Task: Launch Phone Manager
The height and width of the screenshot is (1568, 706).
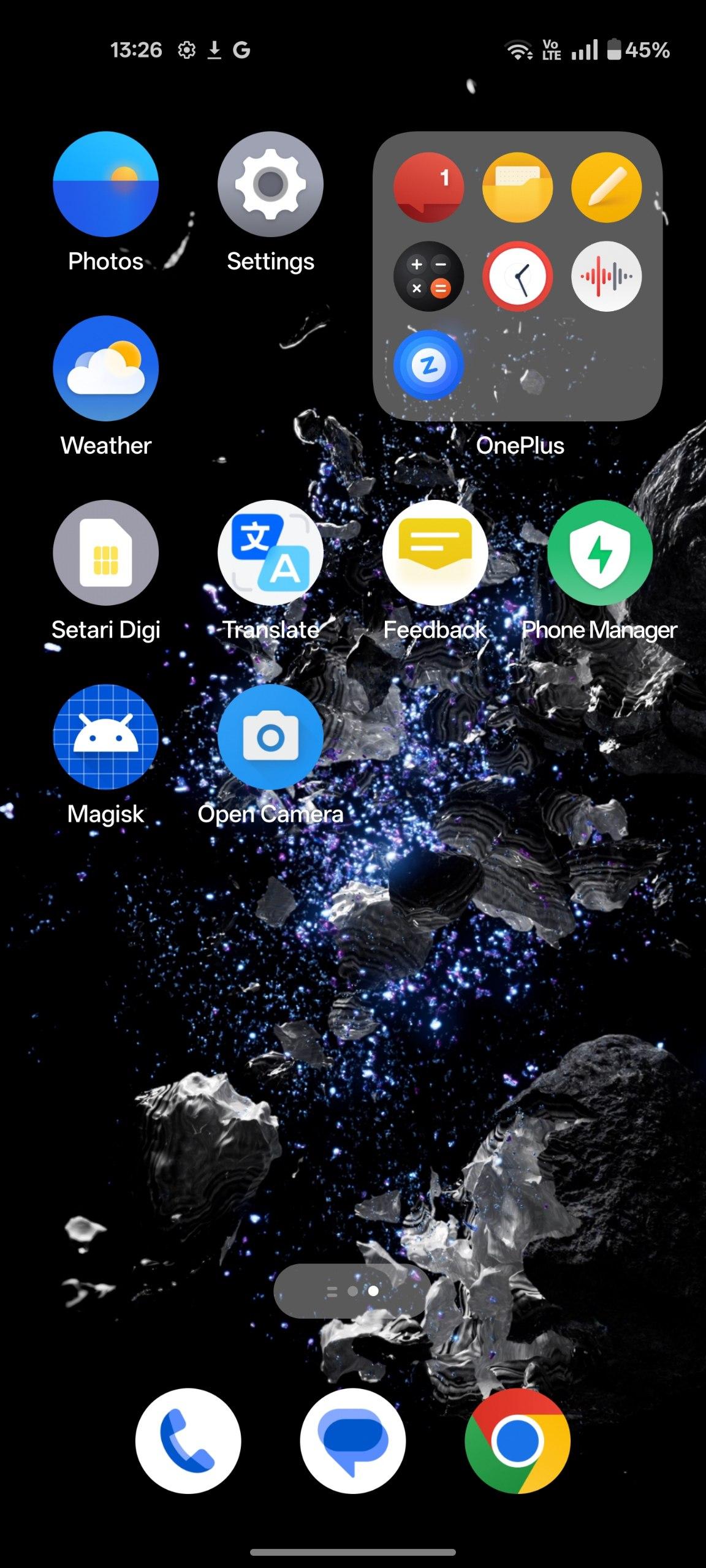Action: click(599, 553)
